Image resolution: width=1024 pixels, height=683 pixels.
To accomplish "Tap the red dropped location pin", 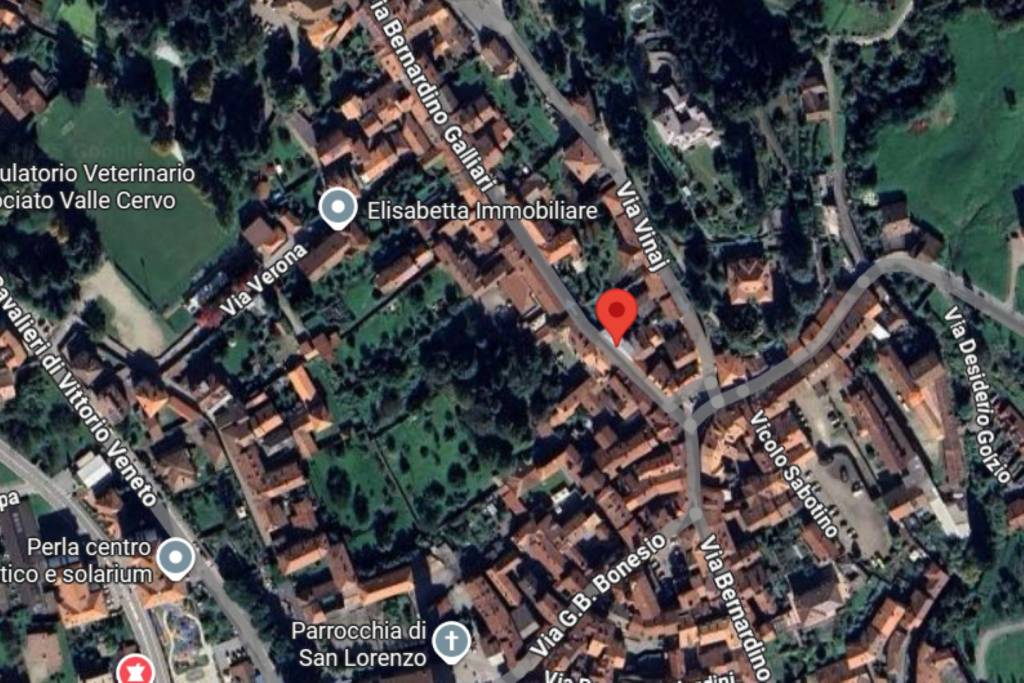I will click(616, 313).
